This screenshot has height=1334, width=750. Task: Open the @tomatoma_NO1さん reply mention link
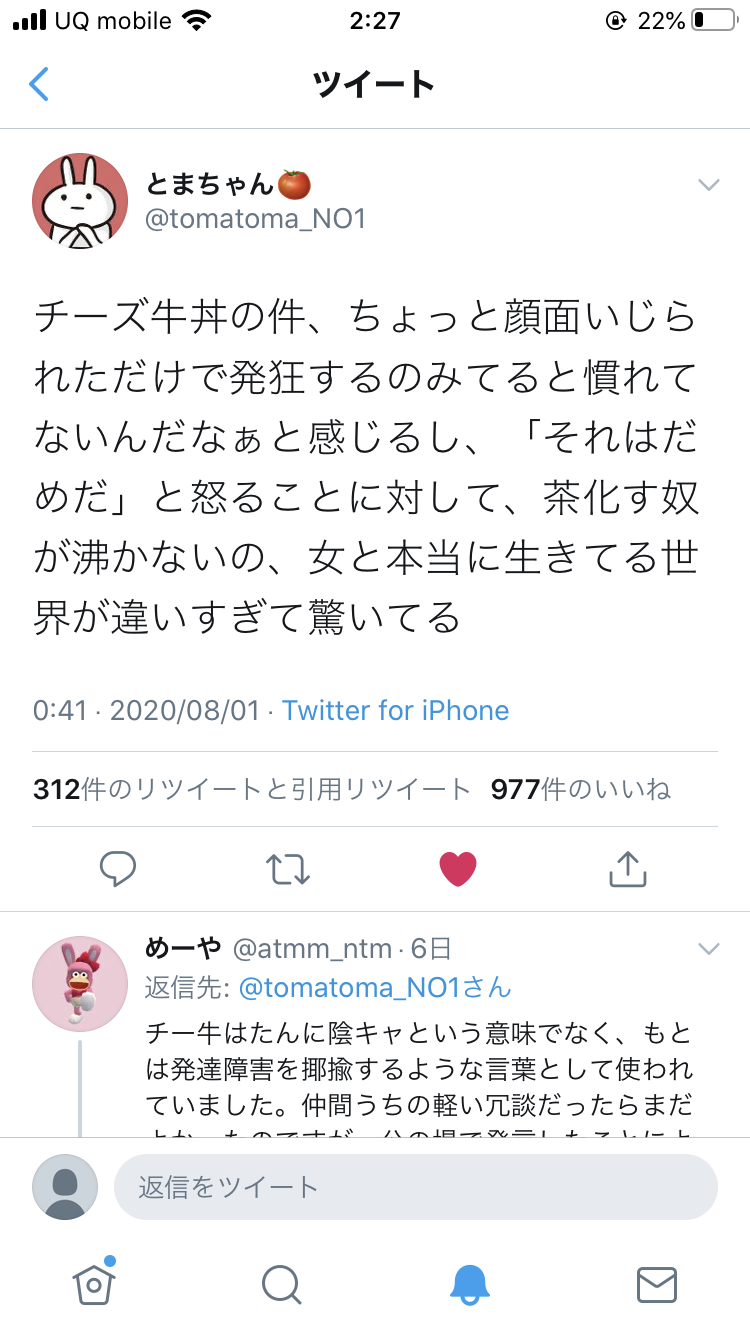(375, 988)
